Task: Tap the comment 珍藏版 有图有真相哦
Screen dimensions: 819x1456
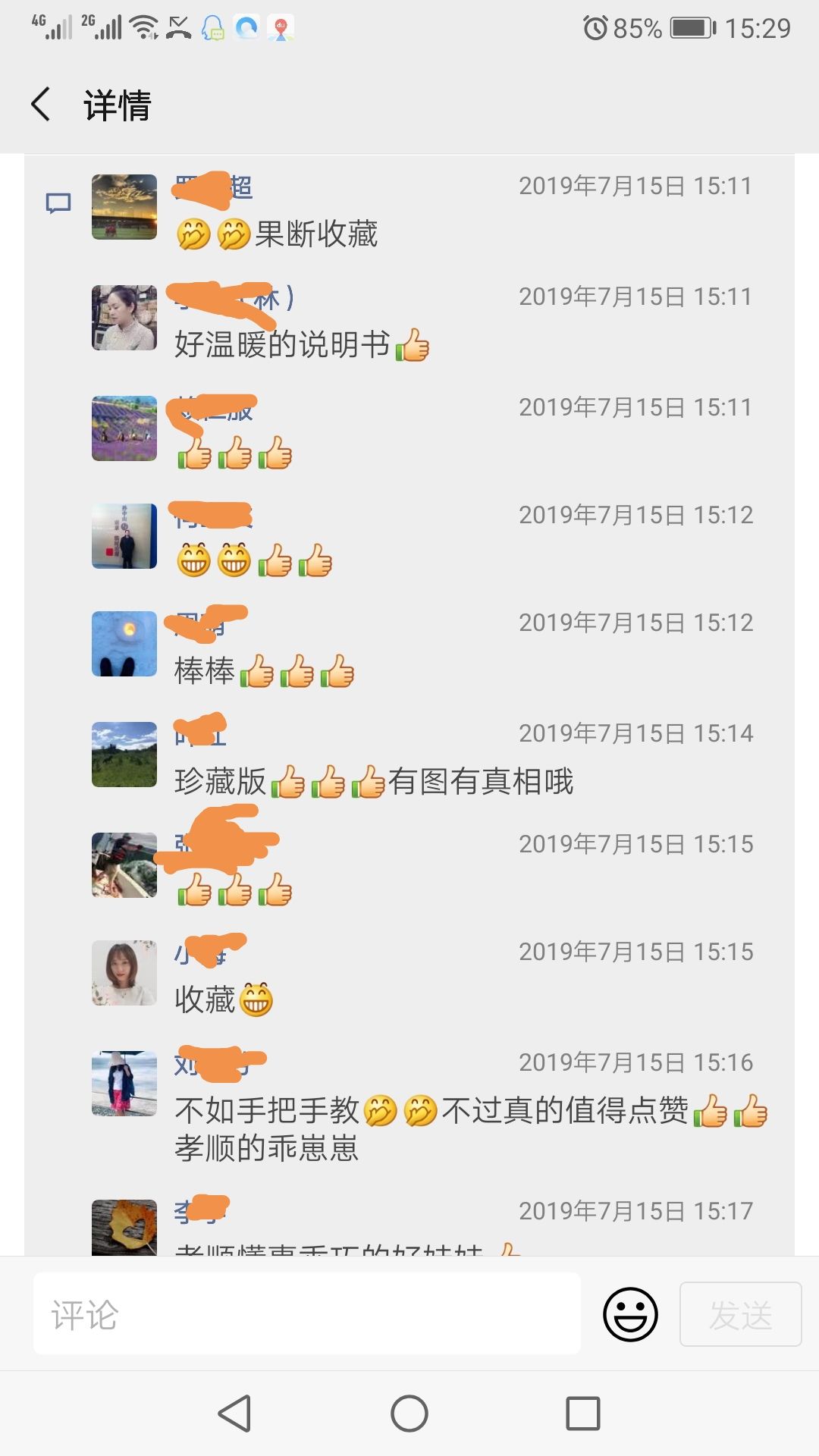Action: 373,782
